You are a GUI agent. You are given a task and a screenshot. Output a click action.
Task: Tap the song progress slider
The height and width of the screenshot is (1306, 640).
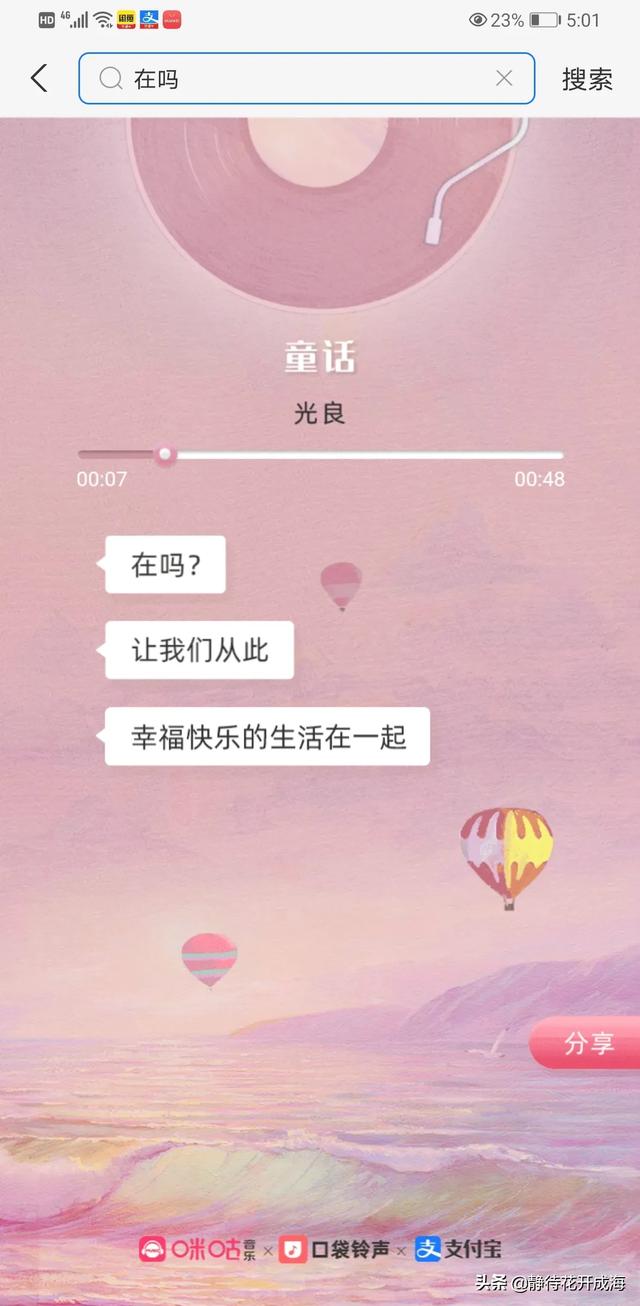click(320, 455)
